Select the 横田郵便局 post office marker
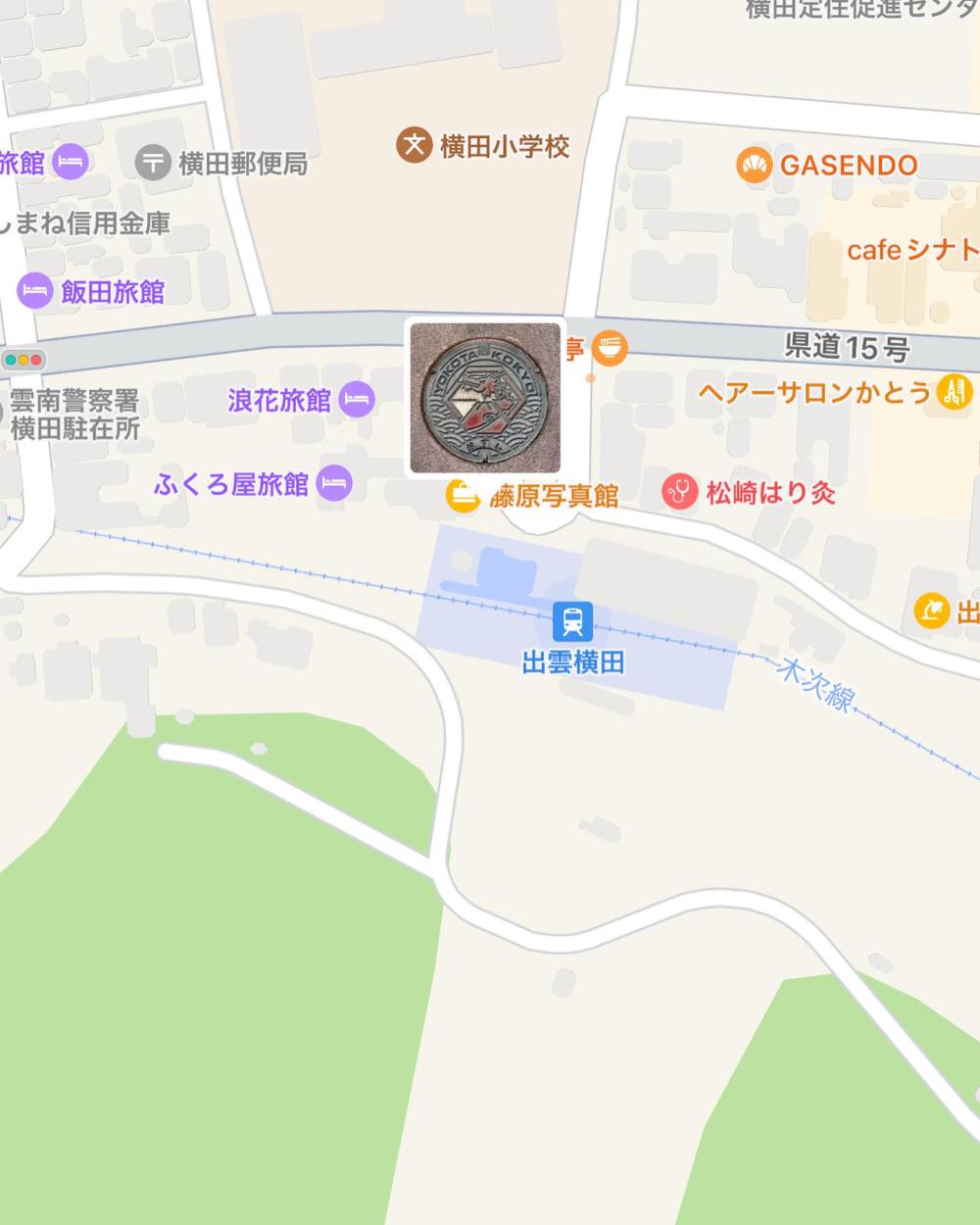 pyautogui.click(x=153, y=163)
